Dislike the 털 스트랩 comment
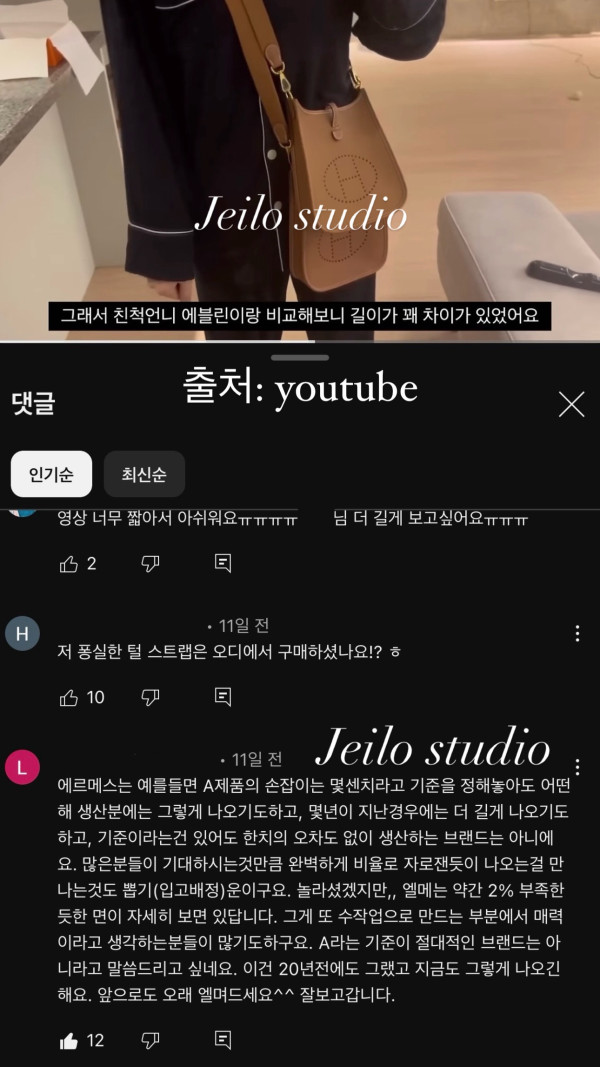Screen dimensions: 600x1067 [150, 697]
